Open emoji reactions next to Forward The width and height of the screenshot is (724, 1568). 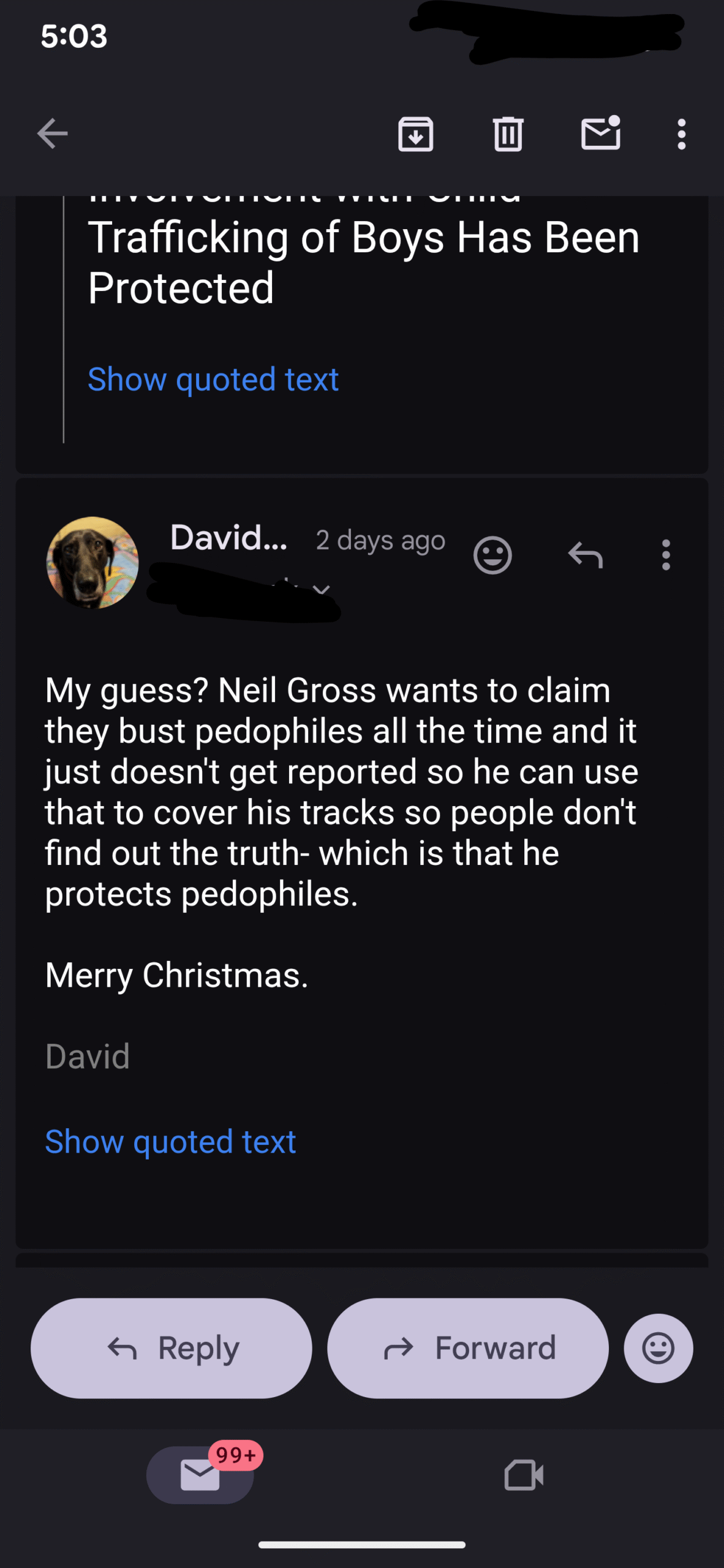point(658,1348)
